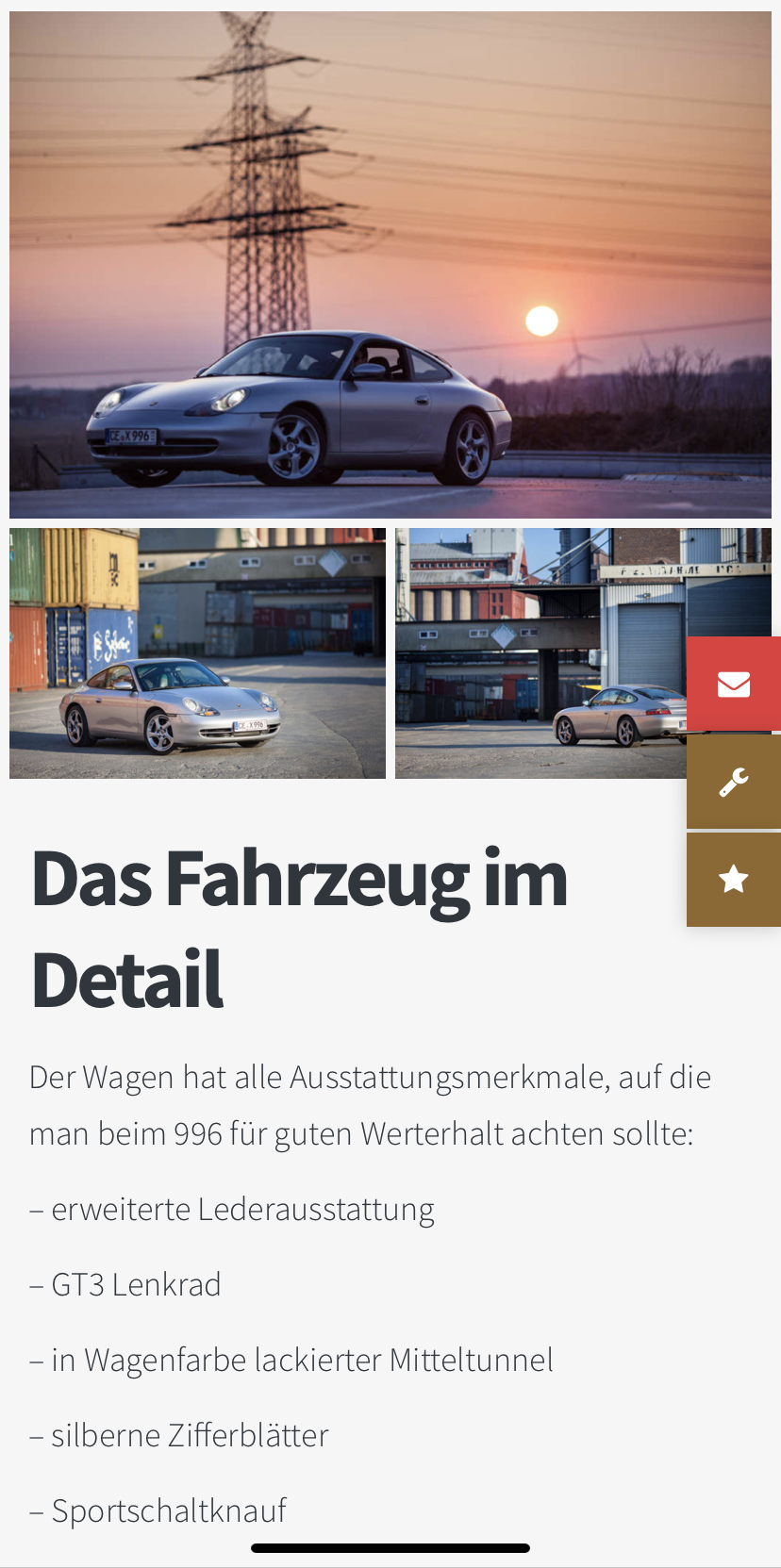Image resolution: width=781 pixels, height=1568 pixels.
Task: Enlarge the sunset Porsche photo
Action: 390,265
